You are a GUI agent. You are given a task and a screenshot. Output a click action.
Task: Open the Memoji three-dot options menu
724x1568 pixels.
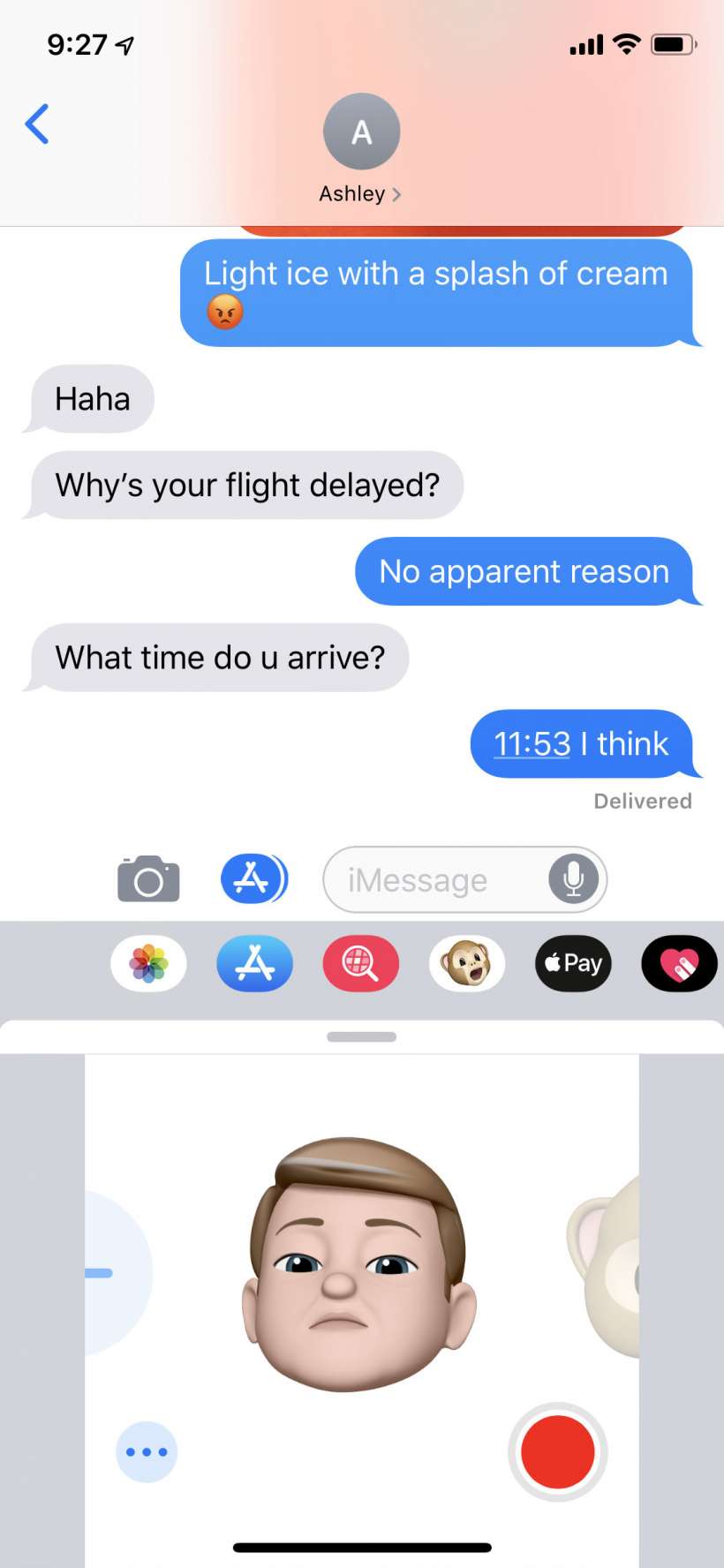[x=147, y=1452]
